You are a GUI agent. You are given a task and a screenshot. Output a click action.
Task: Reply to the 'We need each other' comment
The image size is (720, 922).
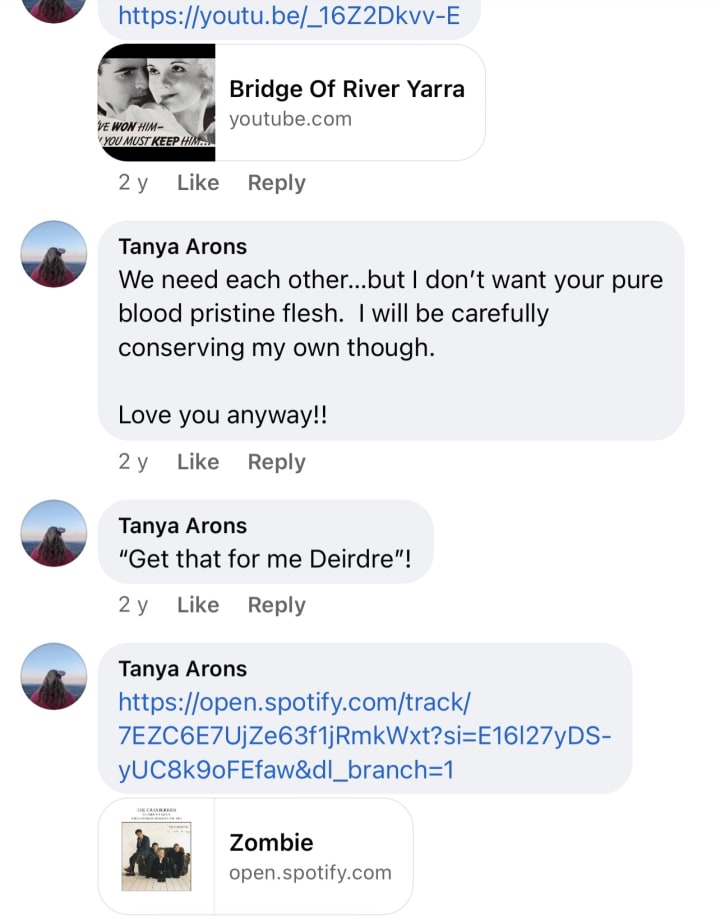(276, 462)
